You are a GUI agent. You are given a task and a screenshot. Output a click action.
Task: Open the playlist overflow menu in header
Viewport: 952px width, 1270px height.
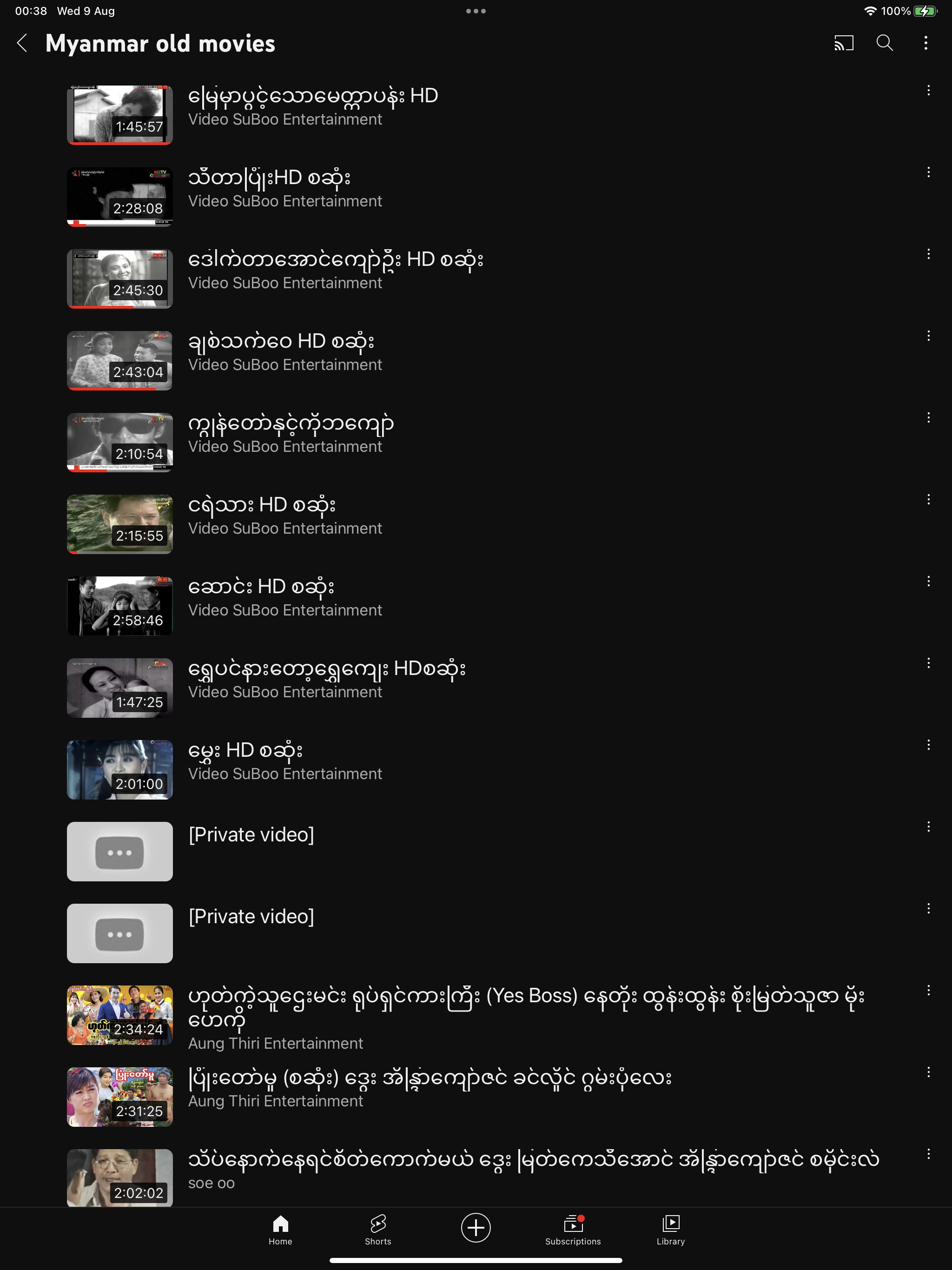point(926,43)
